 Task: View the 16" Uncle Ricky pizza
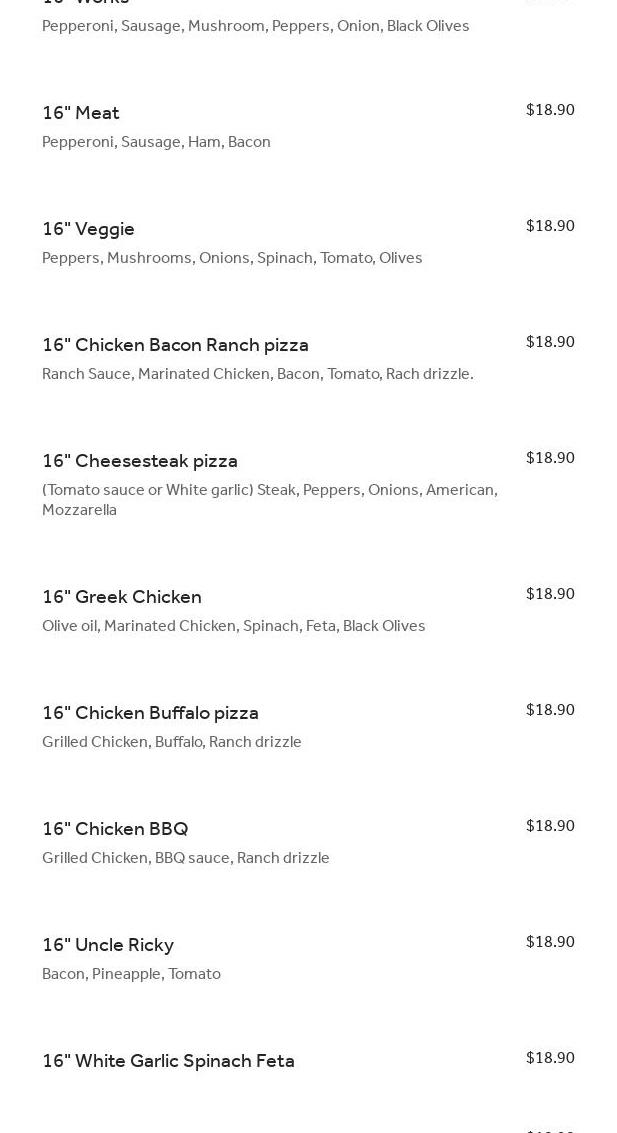coord(108,945)
